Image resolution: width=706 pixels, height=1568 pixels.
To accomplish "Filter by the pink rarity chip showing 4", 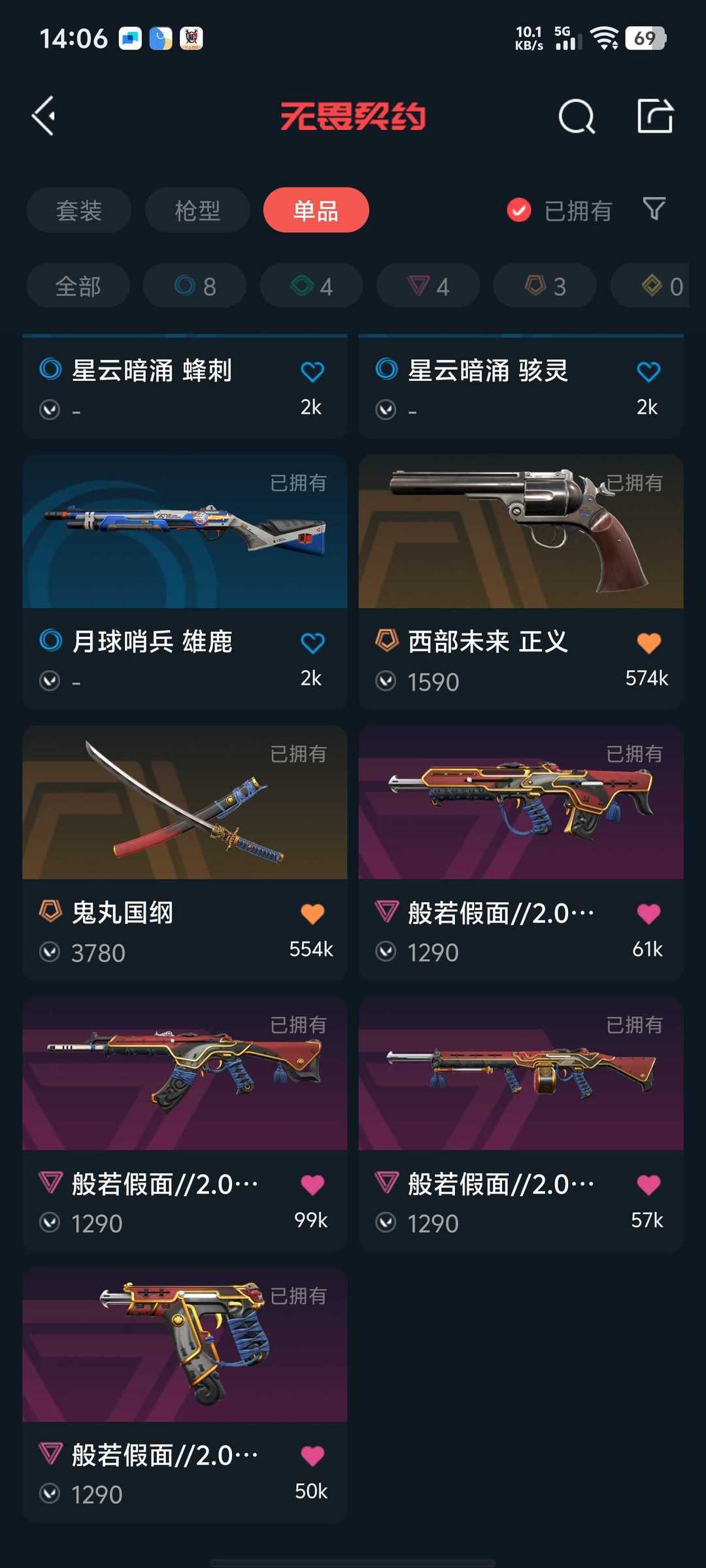I will click(x=428, y=286).
